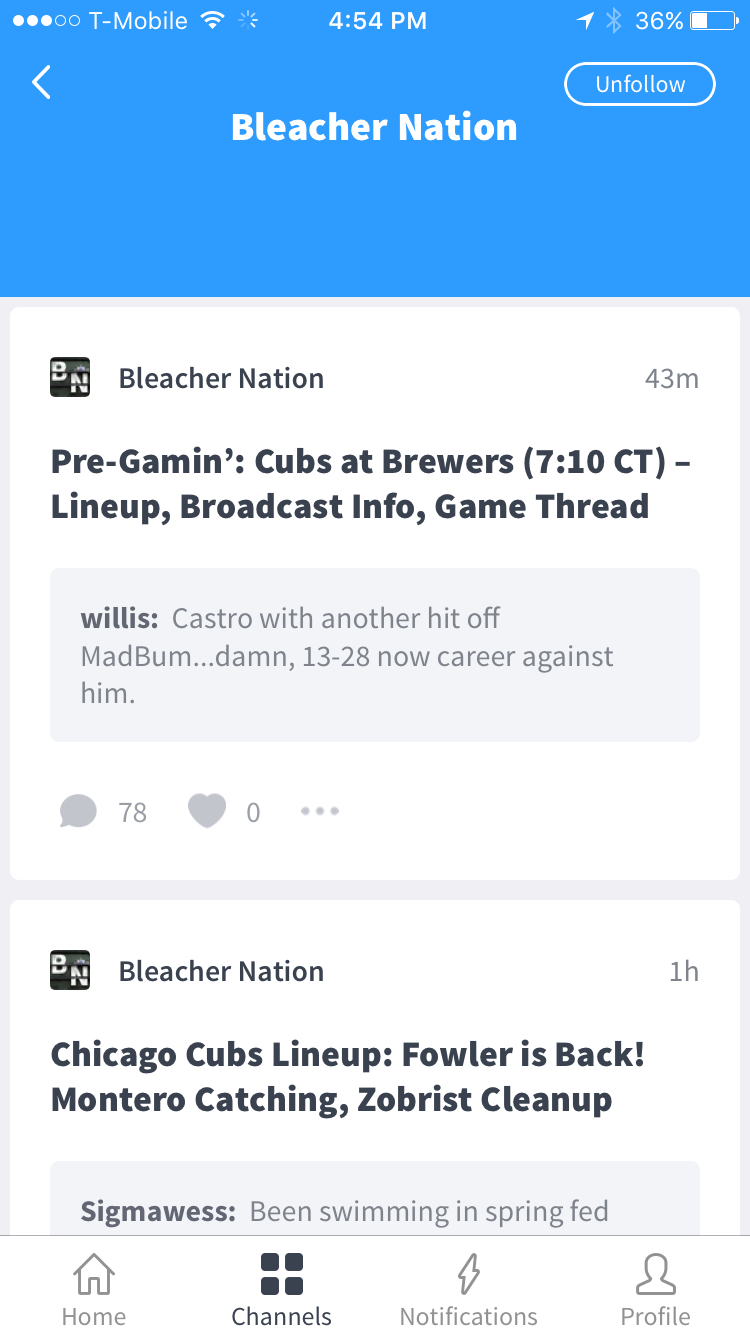
Task: Tap Sigmawess's comment preview
Action: (x=375, y=1210)
